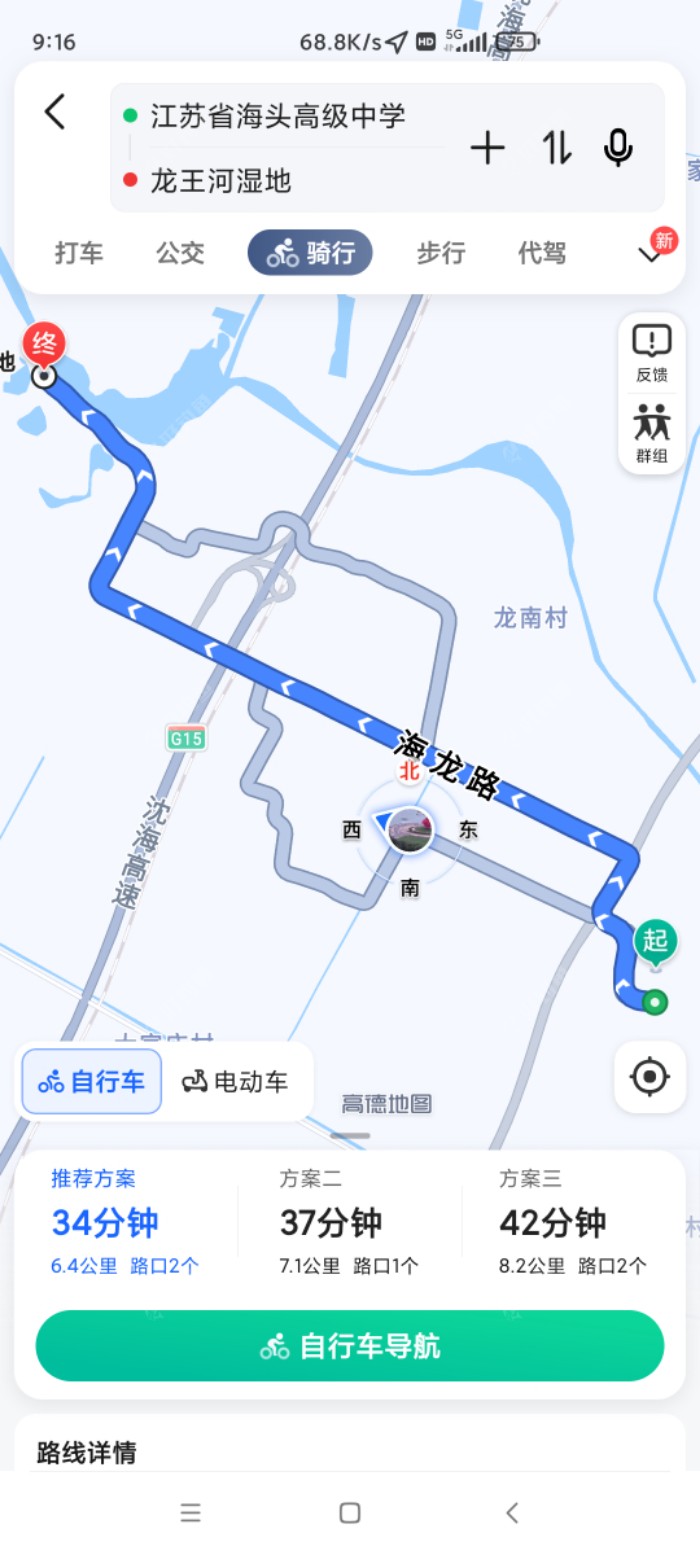Edit the start point 江苏省海头高级中学

tap(278, 116)
